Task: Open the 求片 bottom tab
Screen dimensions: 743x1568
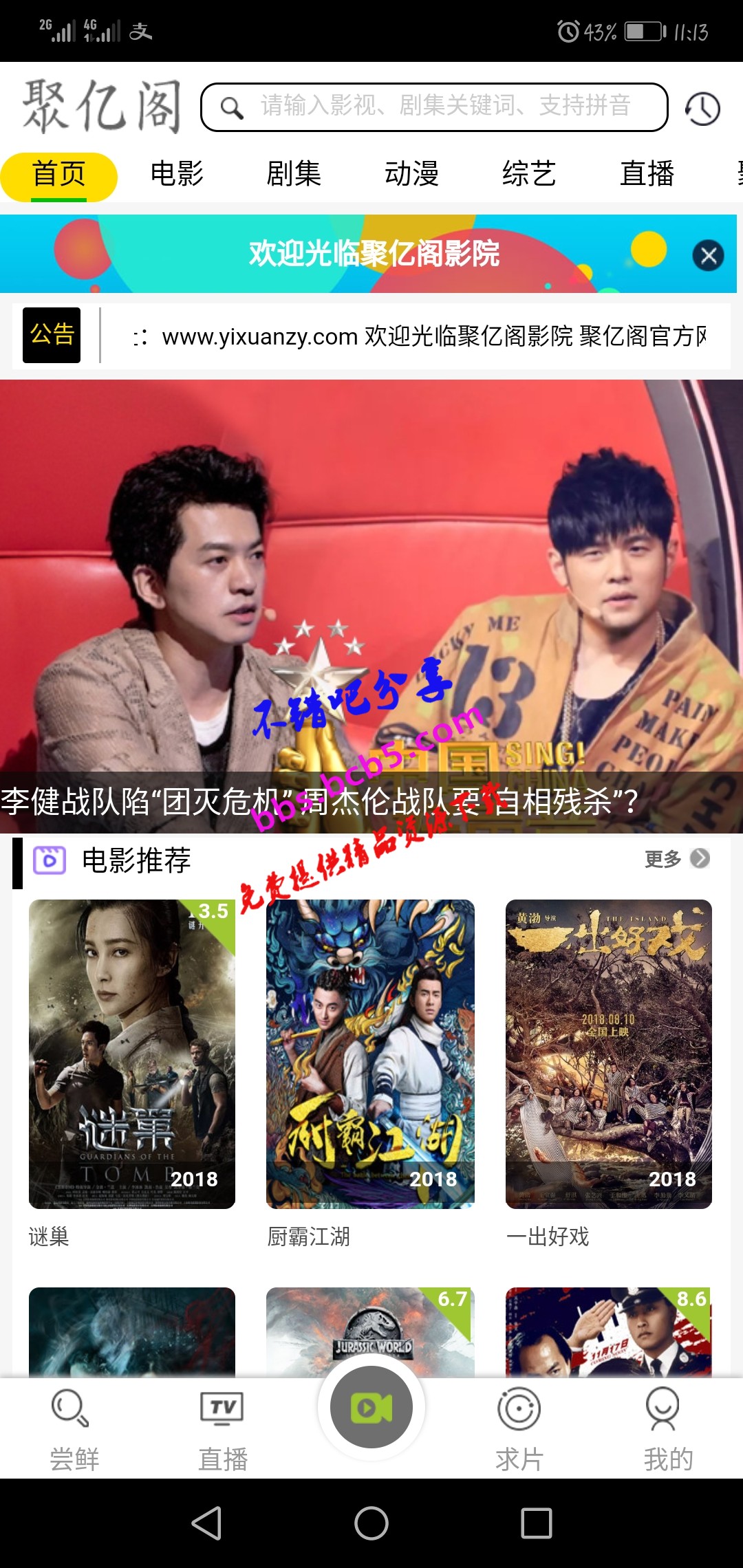Action: pyautogui.click(x=519, y=1429)
